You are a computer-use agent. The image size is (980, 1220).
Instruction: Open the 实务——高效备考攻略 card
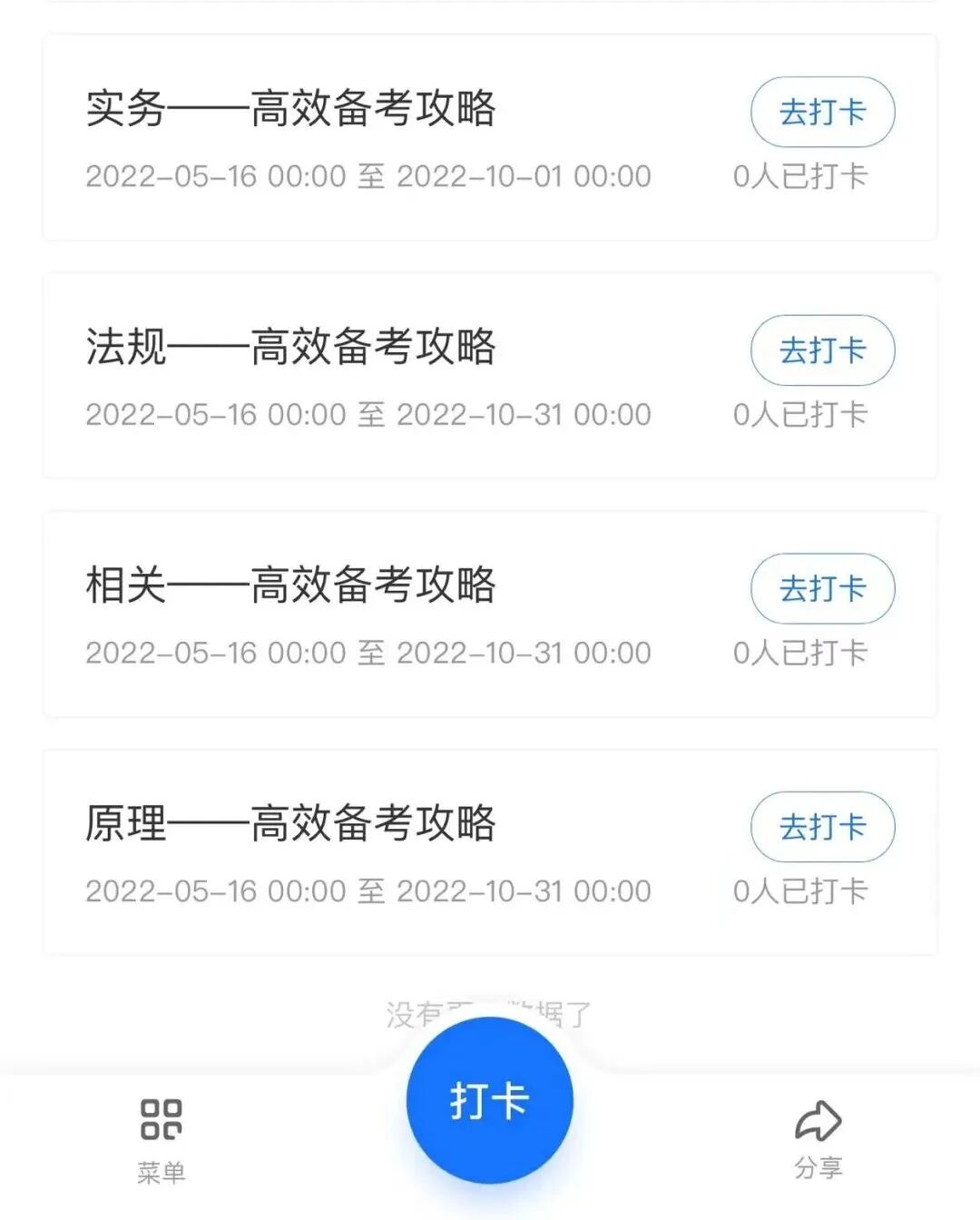[x=290, y=109]
